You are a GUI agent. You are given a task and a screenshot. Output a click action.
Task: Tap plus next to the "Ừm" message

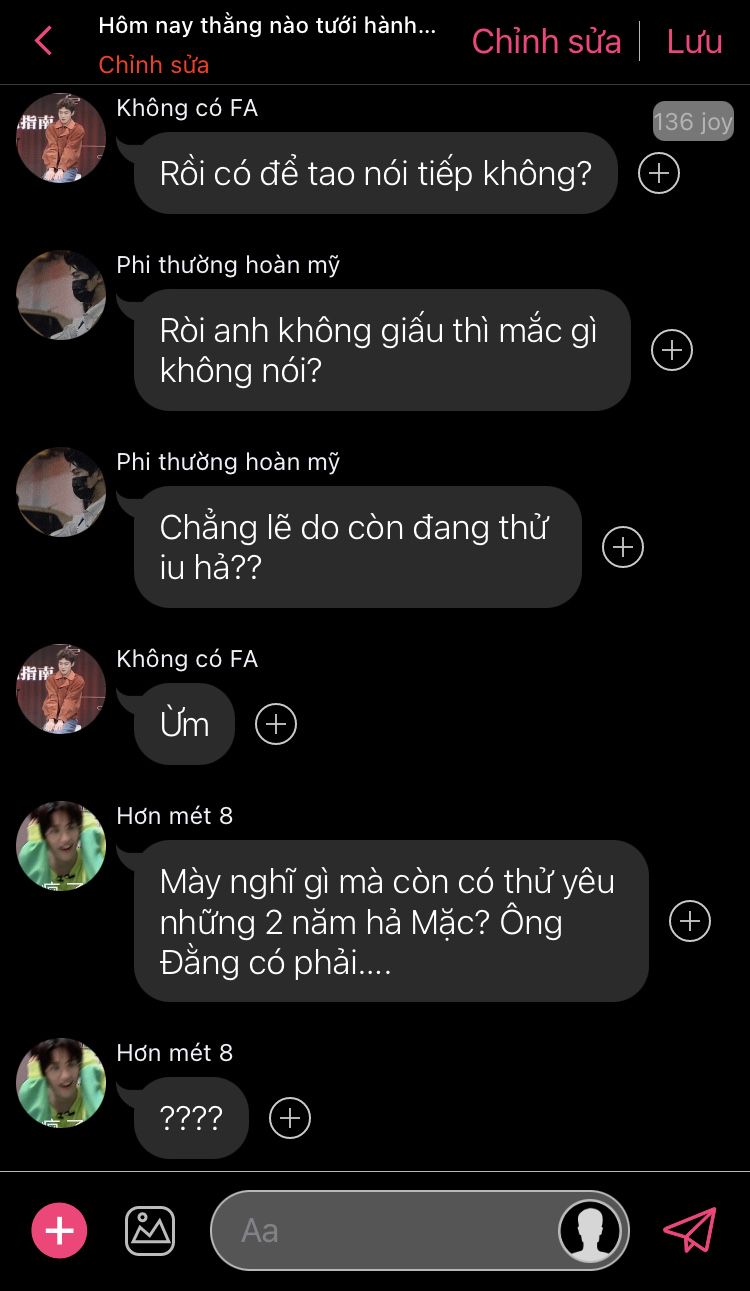tap(276, 724)
